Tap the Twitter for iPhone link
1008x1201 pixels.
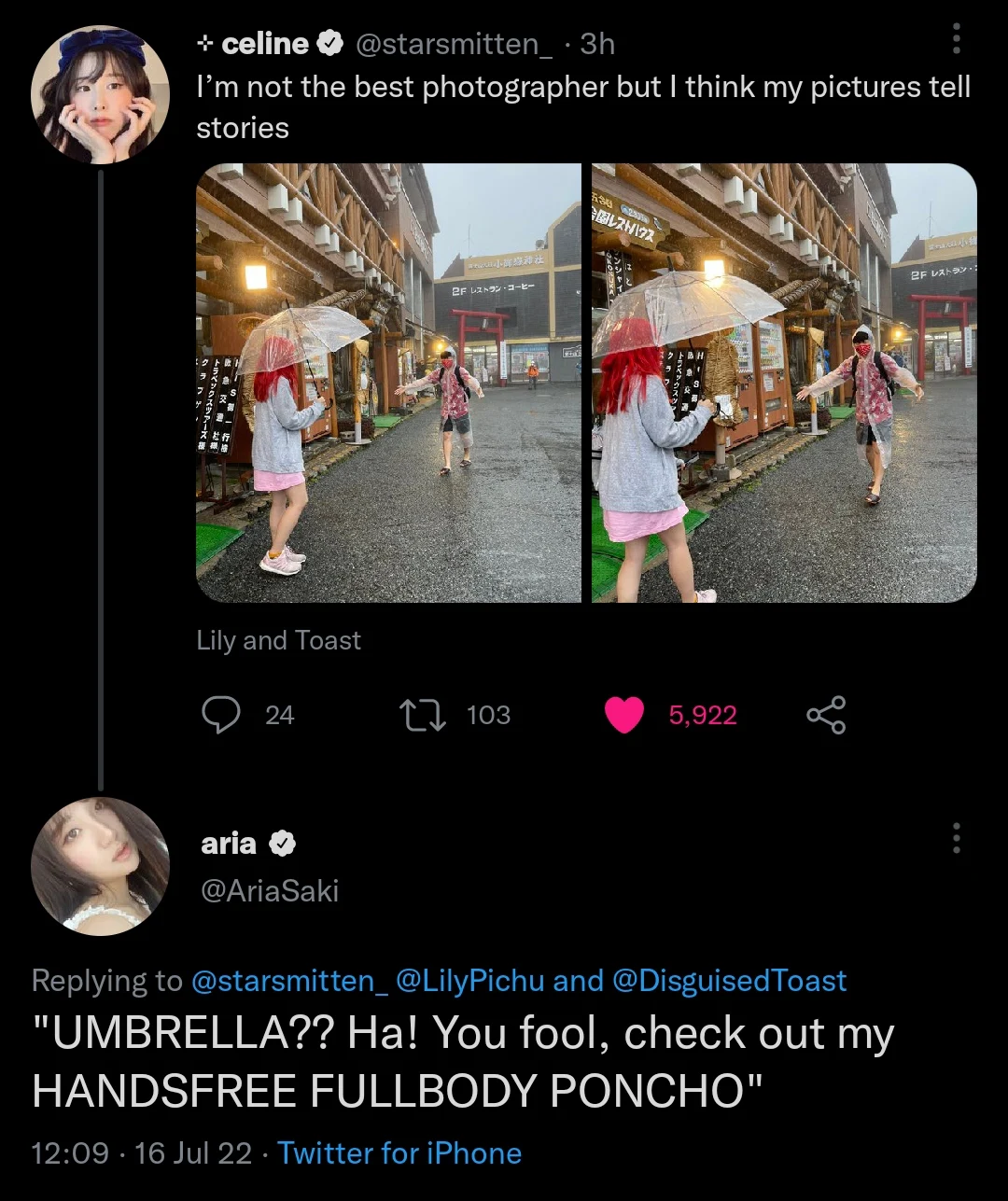pyautogui.click(x=399, y=1153)
